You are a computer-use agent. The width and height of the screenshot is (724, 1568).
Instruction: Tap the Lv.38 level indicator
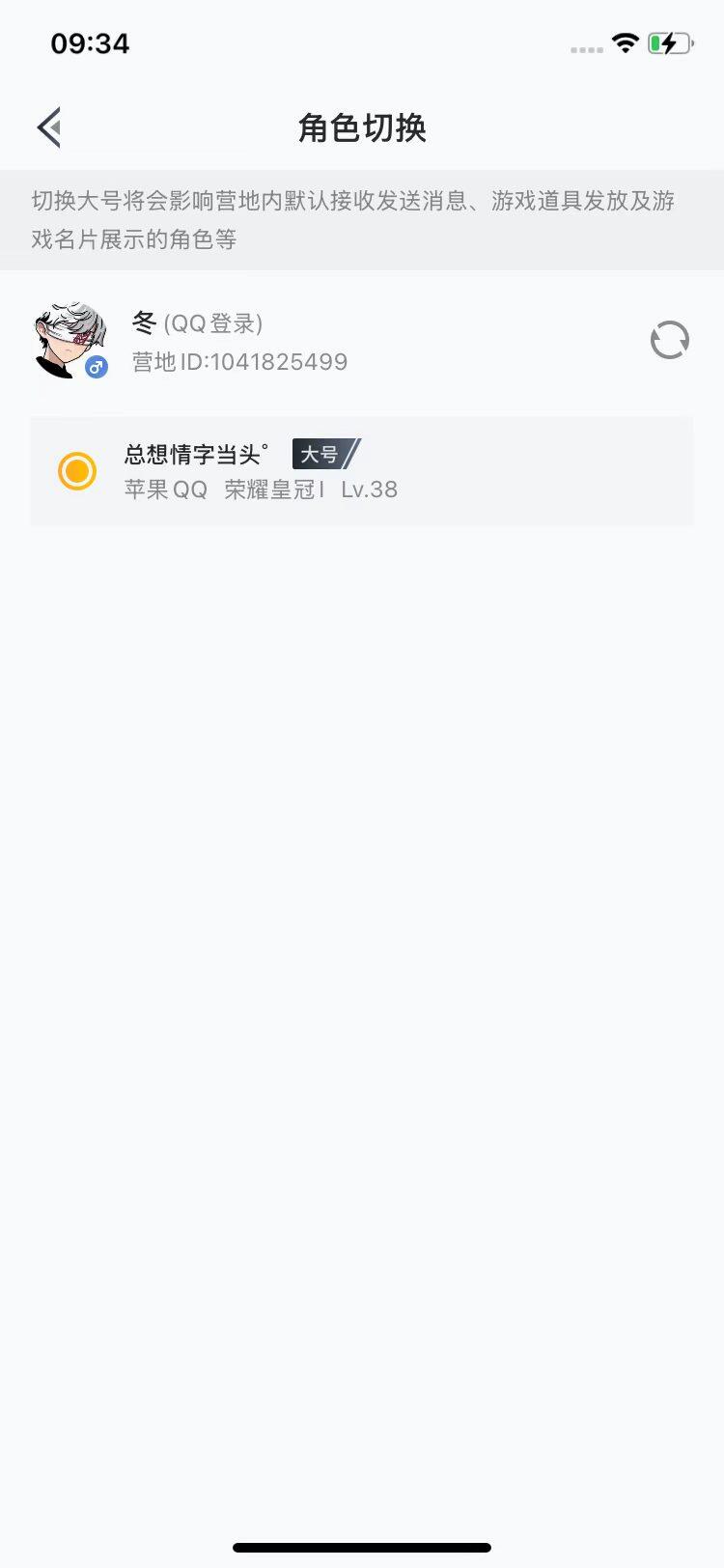(370, 490)
